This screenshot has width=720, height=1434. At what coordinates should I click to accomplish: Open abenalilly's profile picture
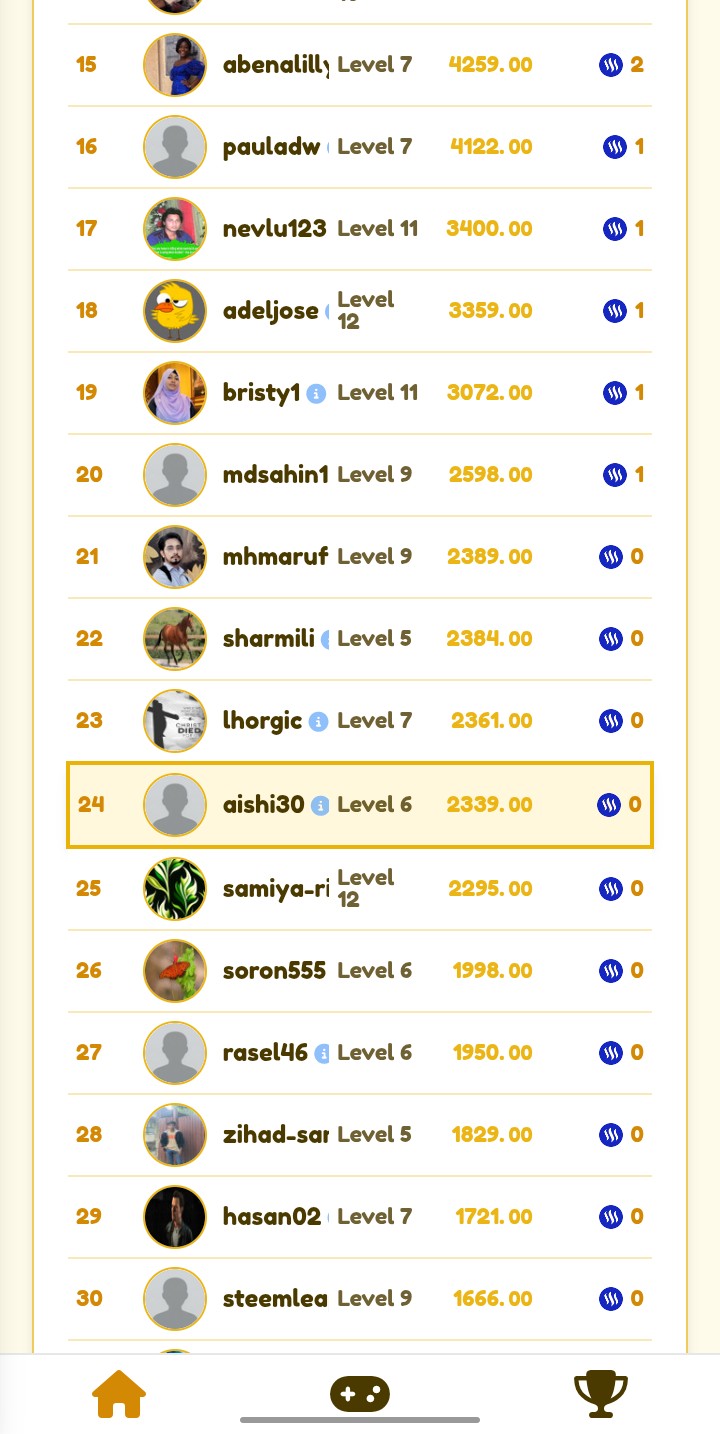tap(175, 65)
